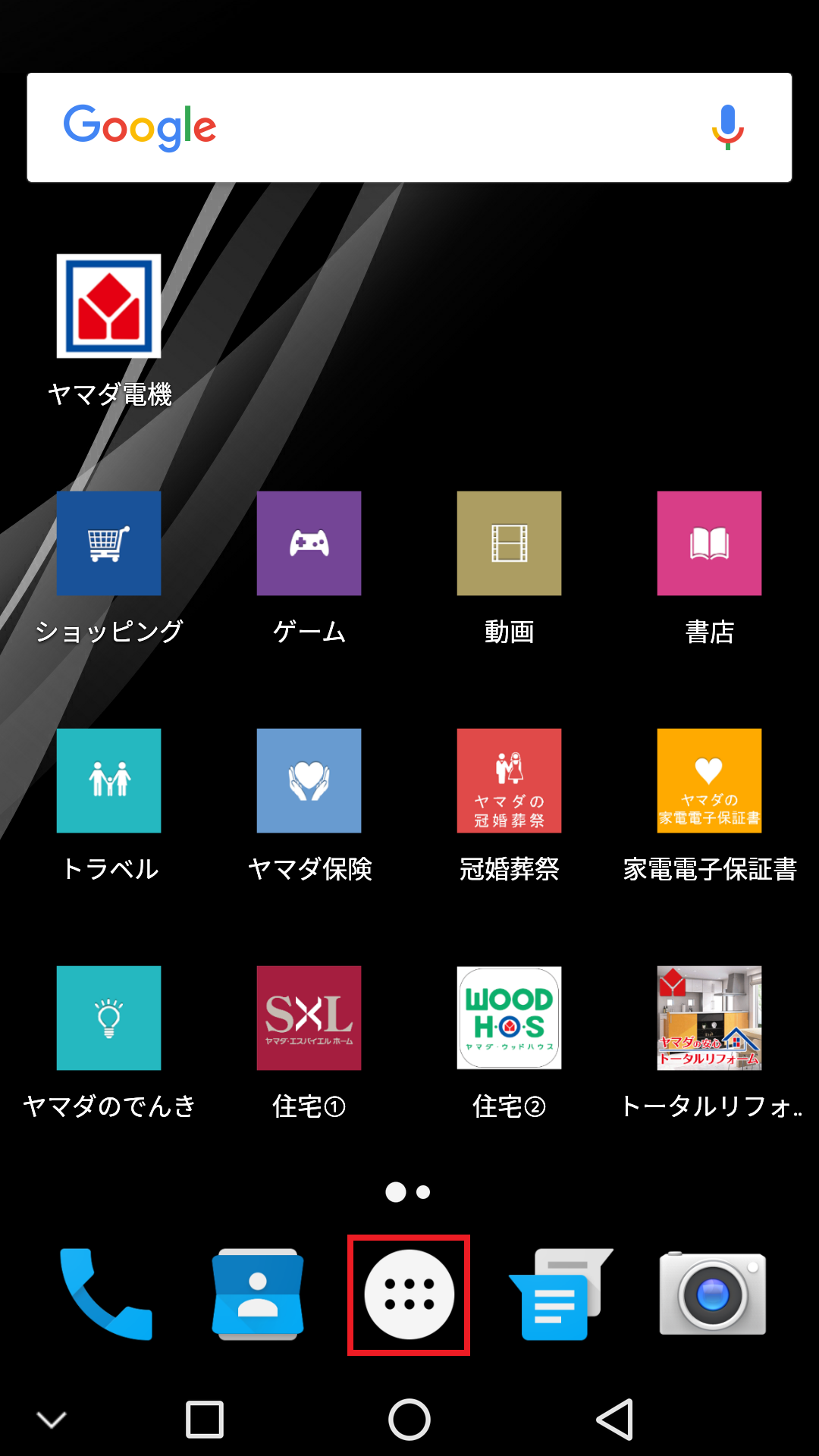The height and width of the screenshot is (1456, 819).
Task: Tap the Google search bar
Action: click(x=409, y=127)
